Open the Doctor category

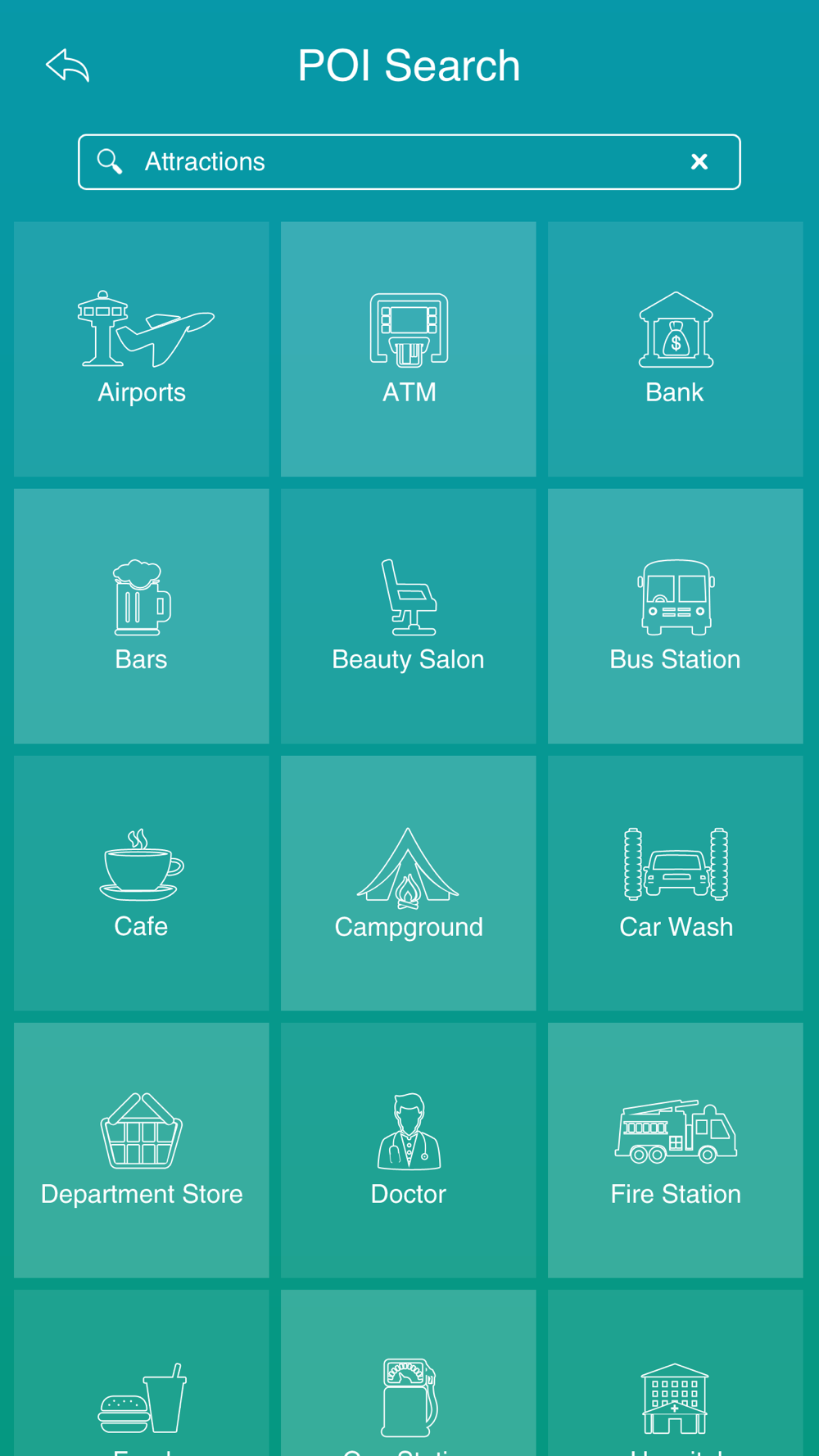coord(409,1150)
